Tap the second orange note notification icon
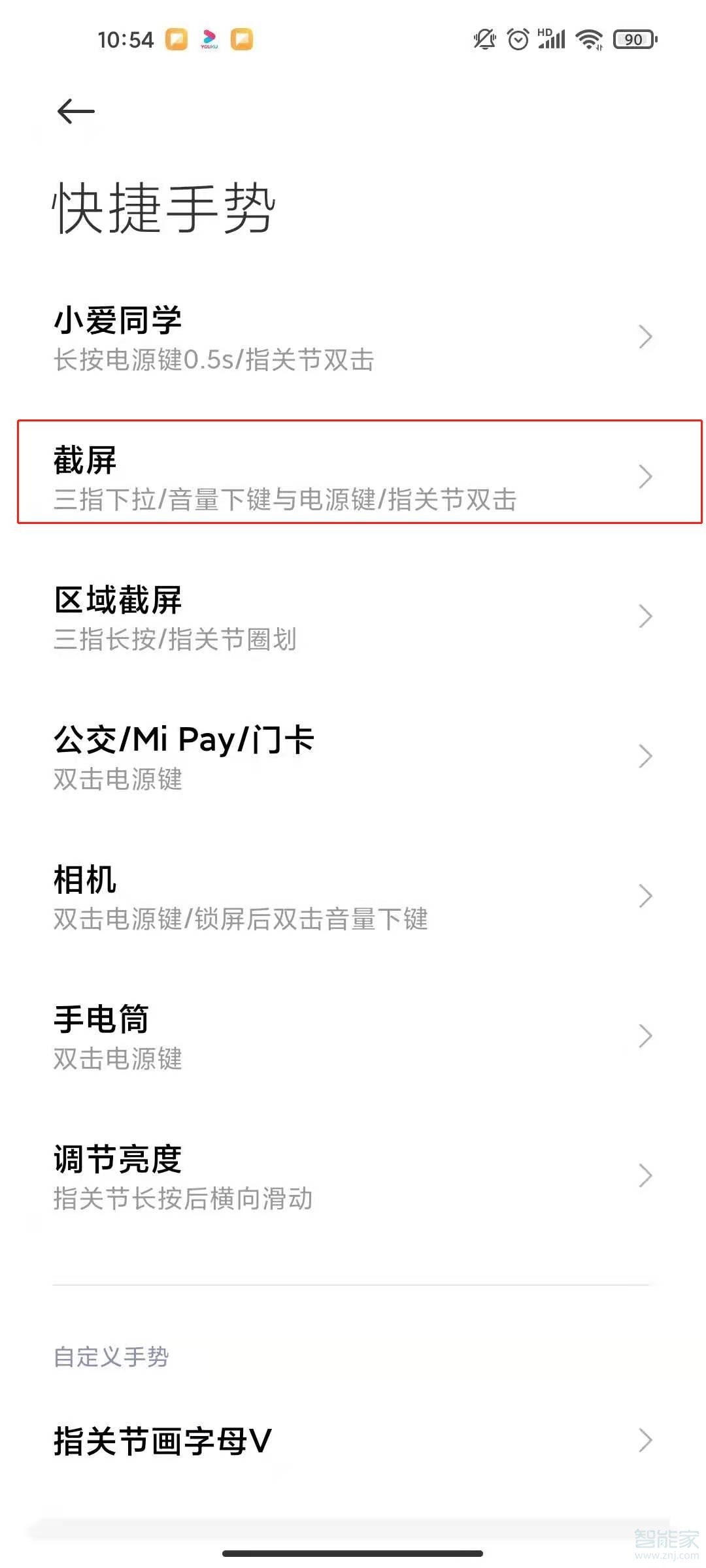Viewport: 706px width, 1568px height. pos(241,39)
